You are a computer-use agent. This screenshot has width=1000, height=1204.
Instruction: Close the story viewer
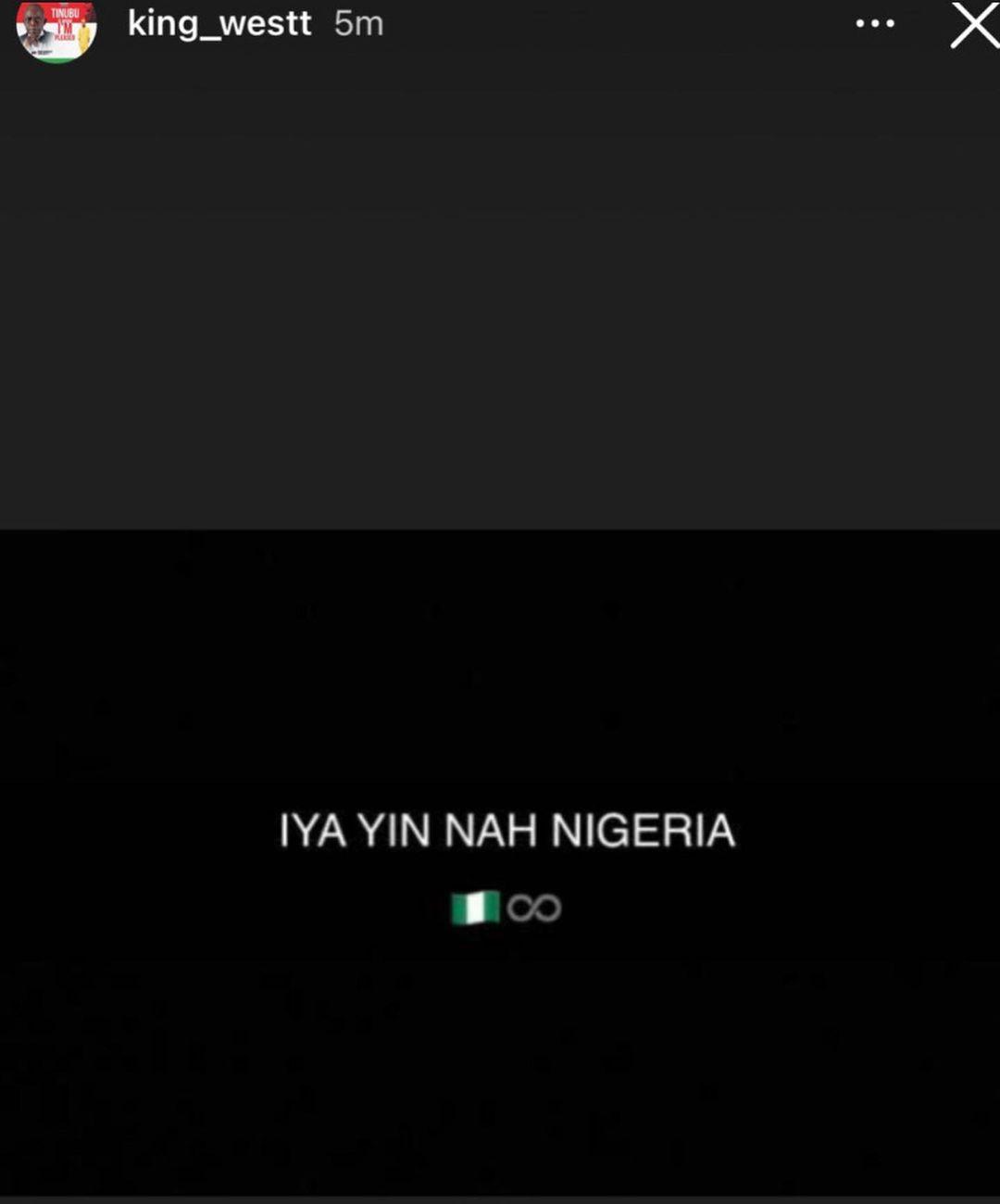[x=974, y=25]
